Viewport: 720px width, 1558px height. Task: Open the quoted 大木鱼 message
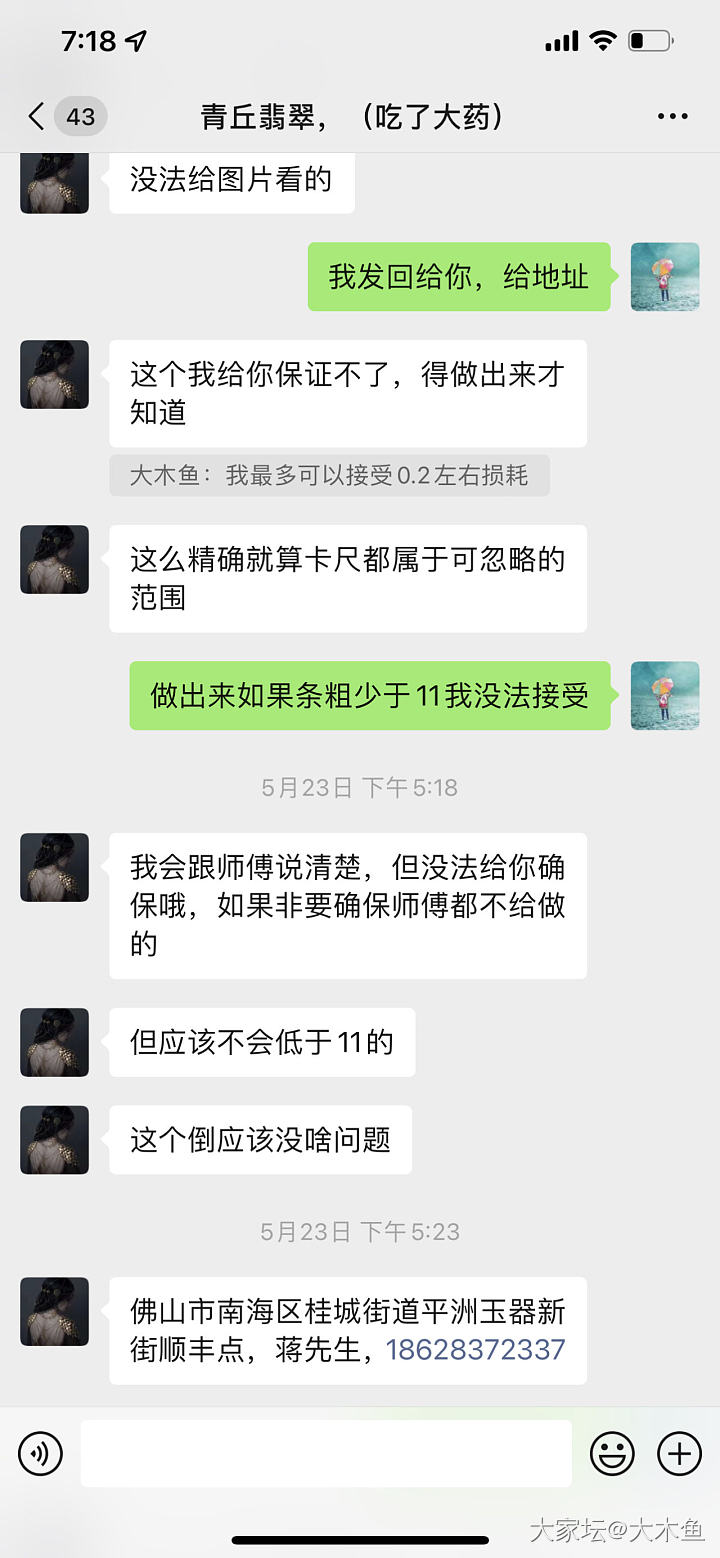pos(329,475)
